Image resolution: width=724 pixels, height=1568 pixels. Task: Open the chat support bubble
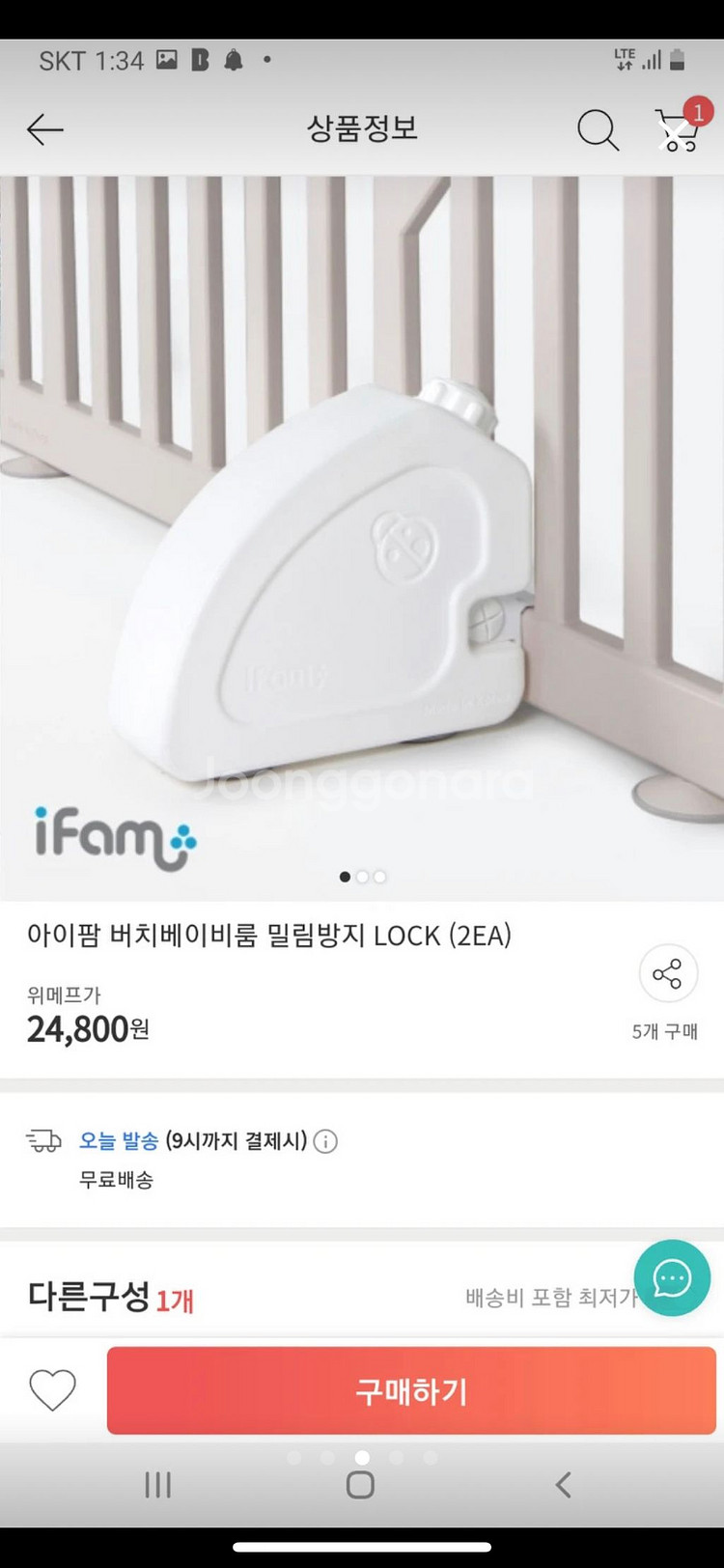(672, 1278)
